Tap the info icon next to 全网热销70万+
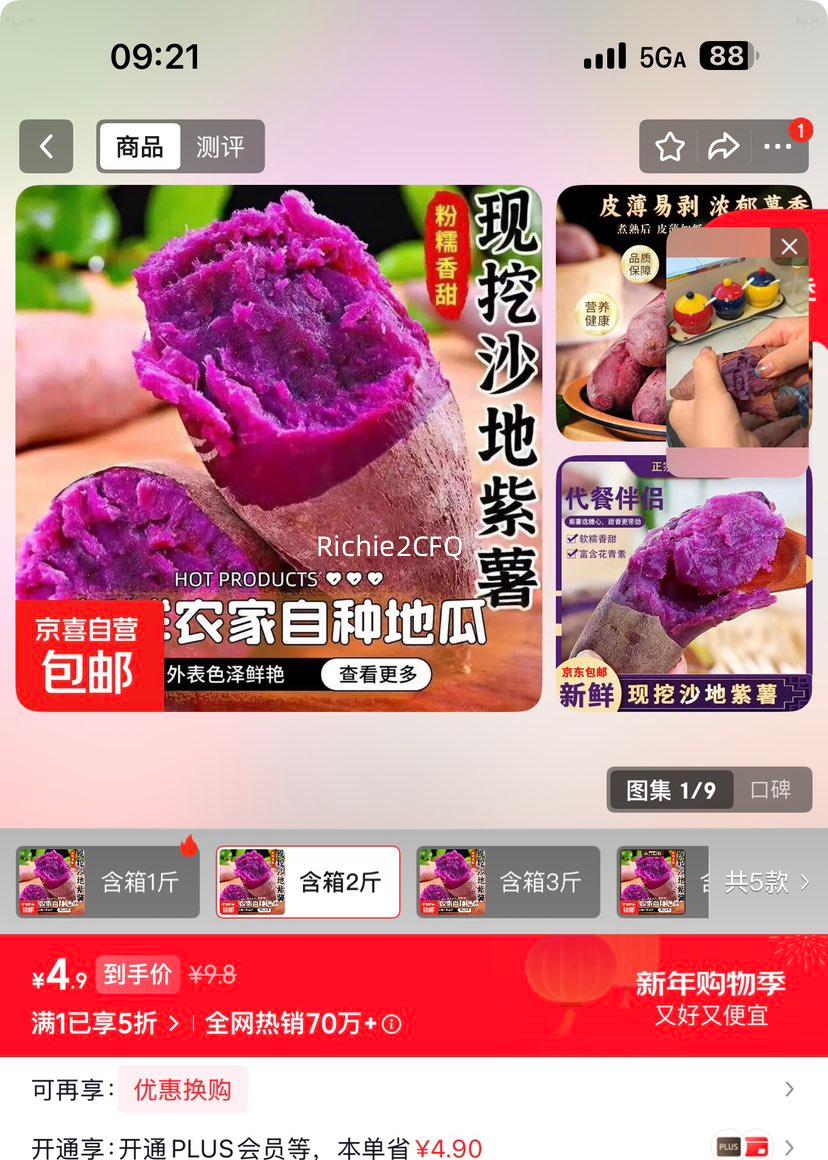Image resolution: width=828 pixels, height=1160 pixels. pos(389,1026)
